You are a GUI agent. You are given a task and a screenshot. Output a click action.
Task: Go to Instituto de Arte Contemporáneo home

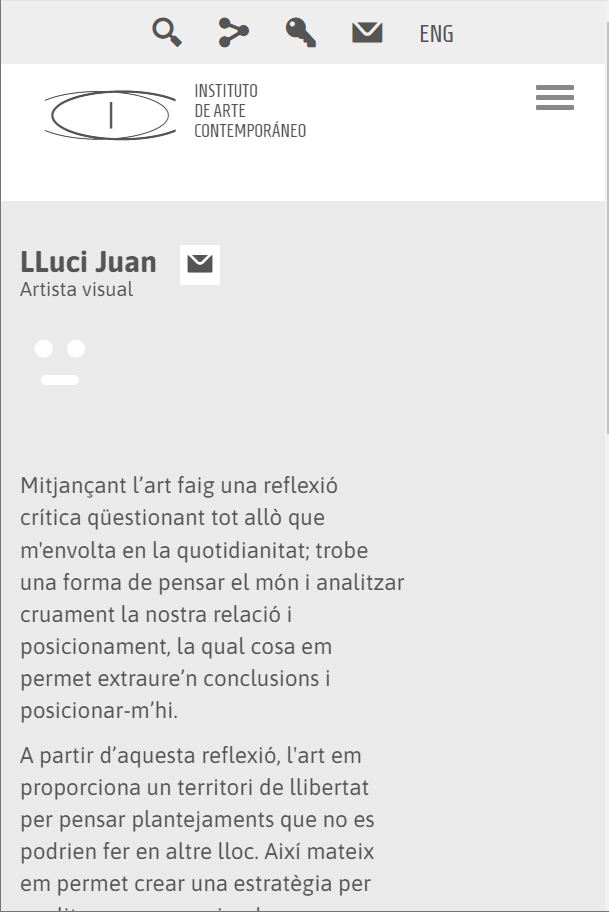(175, 112)
